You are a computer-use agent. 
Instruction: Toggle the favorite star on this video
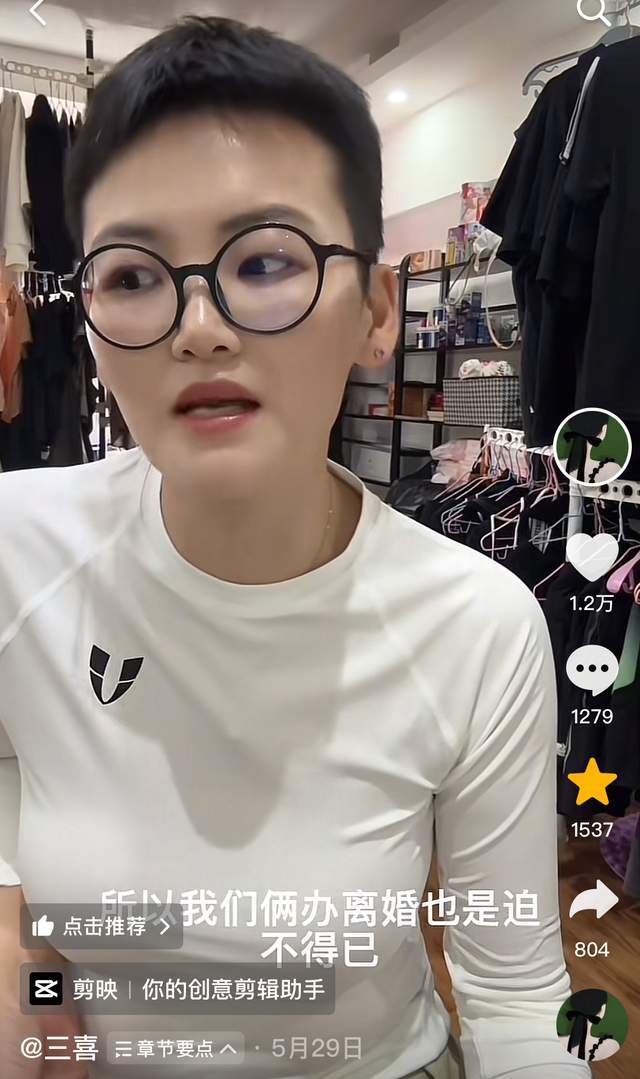pos(592,783)
